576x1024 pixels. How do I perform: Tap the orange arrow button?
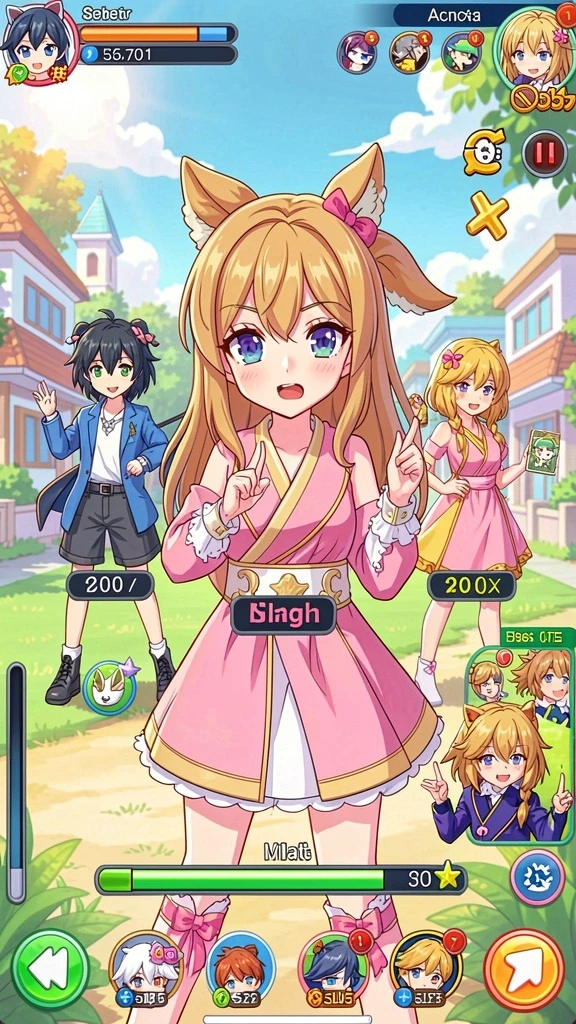(524, 969)
